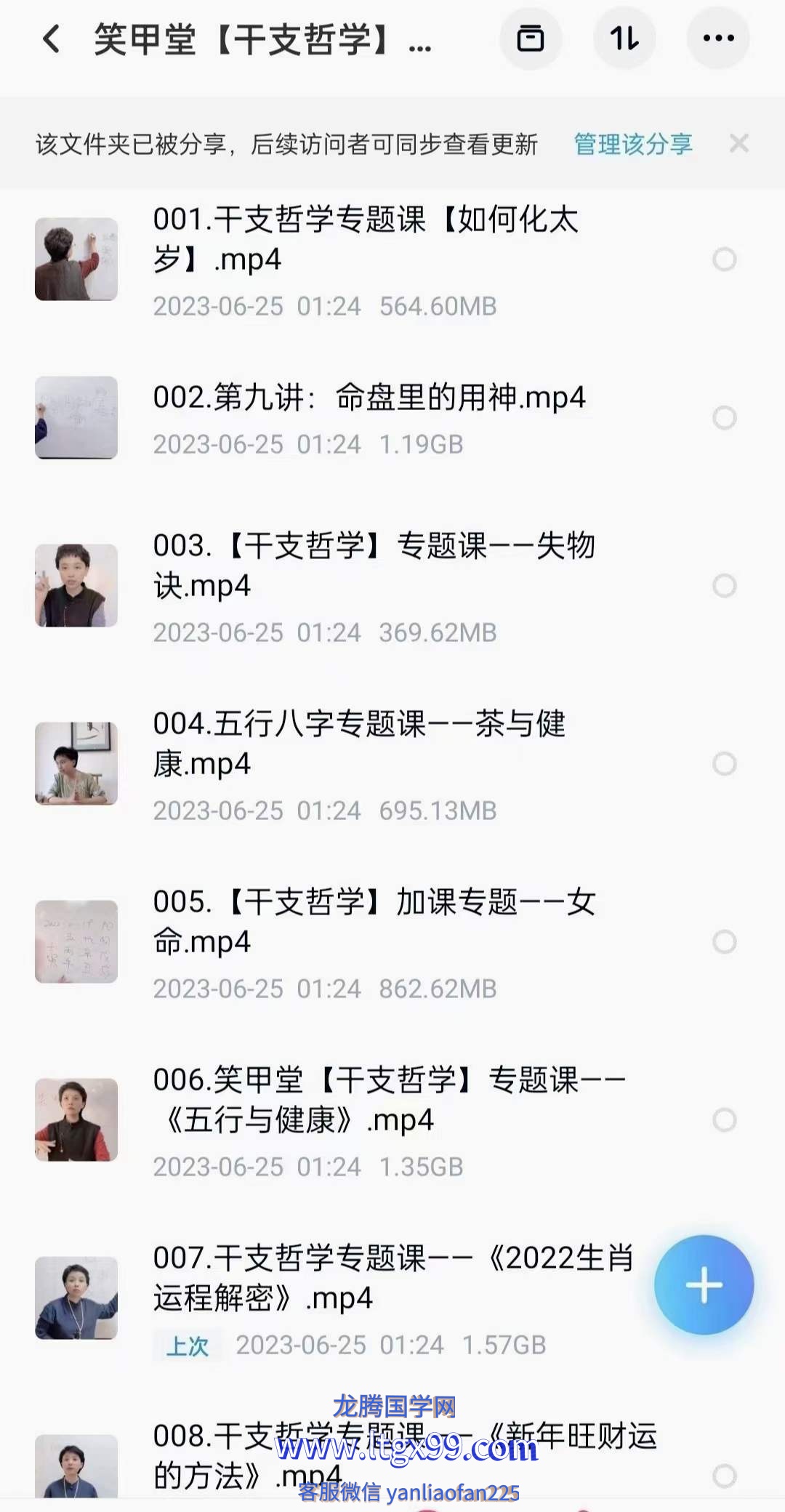
Task: Open the sort order options
Action: (x=624, y=39)
